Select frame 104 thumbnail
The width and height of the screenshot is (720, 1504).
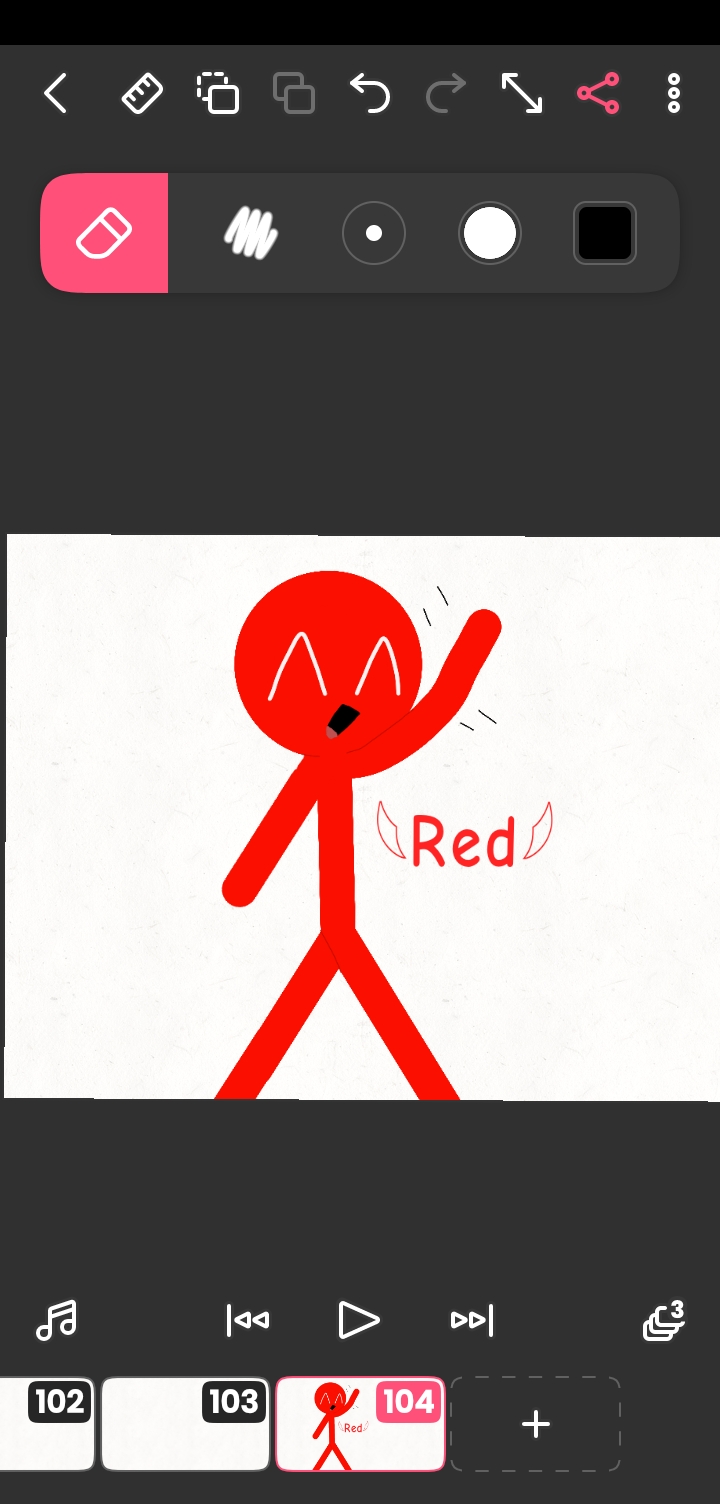360,1424
